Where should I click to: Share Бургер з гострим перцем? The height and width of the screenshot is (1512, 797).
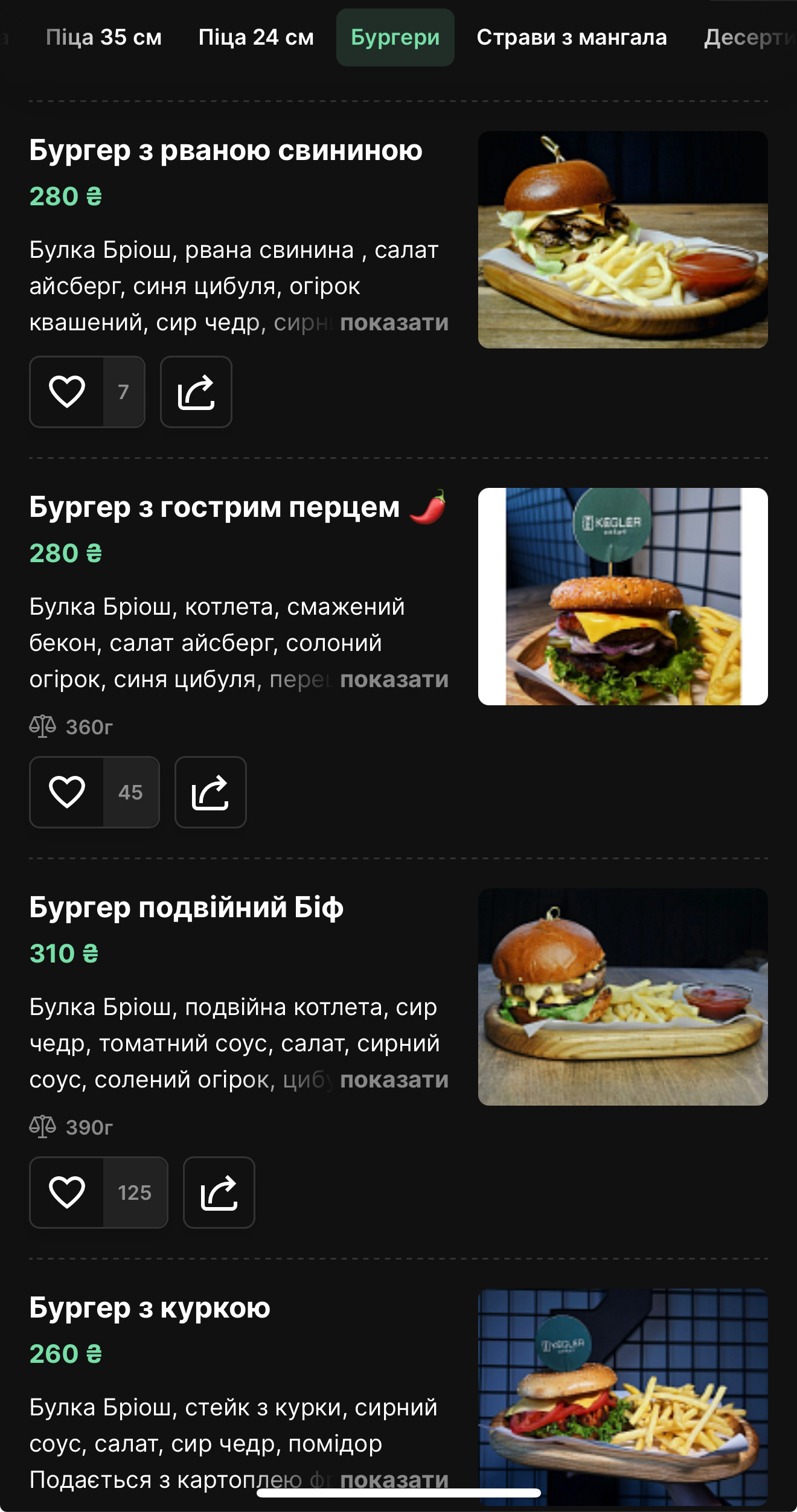click(211, 792)
